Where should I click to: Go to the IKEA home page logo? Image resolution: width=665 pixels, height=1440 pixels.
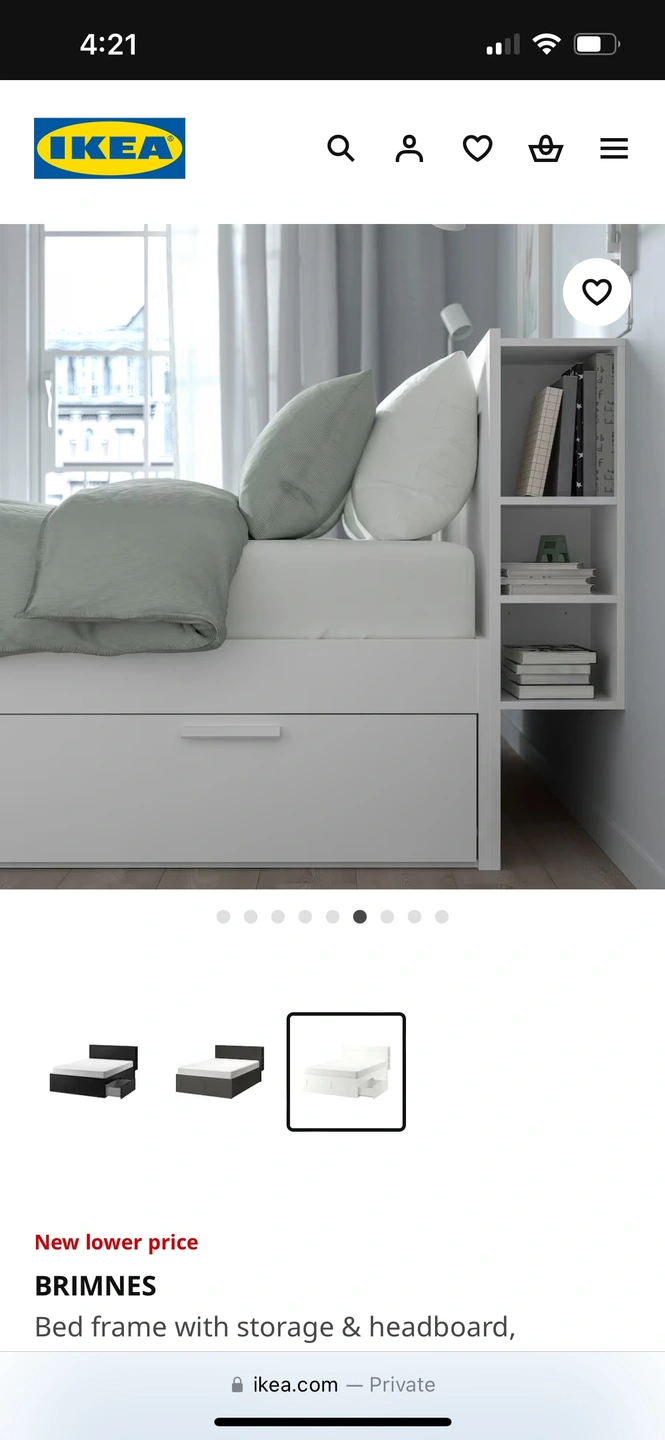(109, 148)
